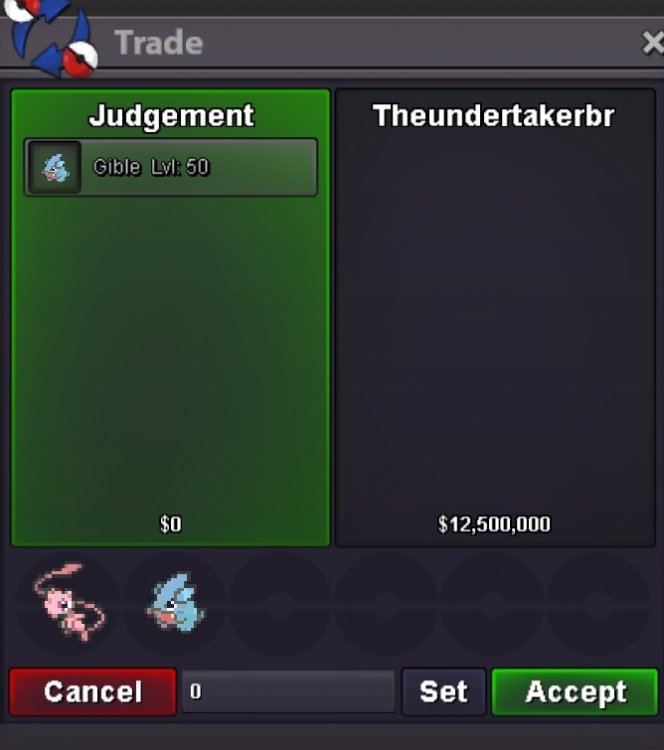Image resolution: width=664 pixels, height=750 pixels.
Task: Close the Trade window
Action: point(651,43)
